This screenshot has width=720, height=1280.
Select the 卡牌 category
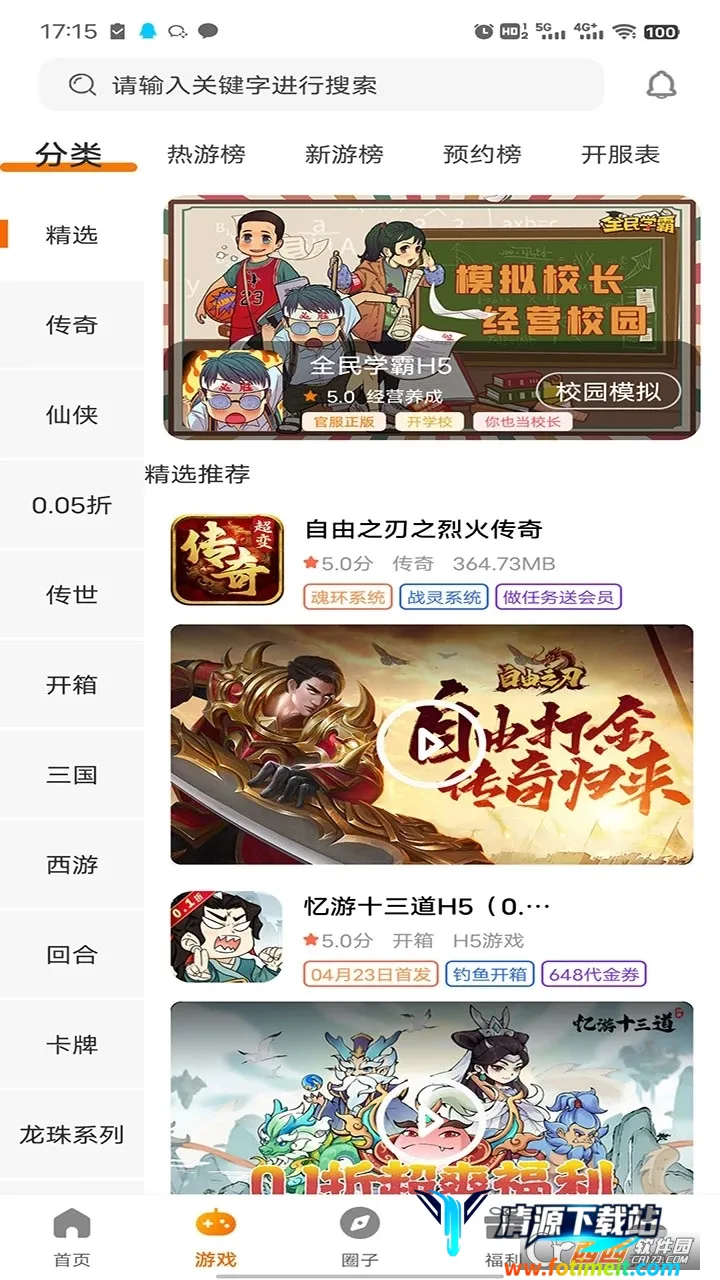click(x=72, y=1045)
